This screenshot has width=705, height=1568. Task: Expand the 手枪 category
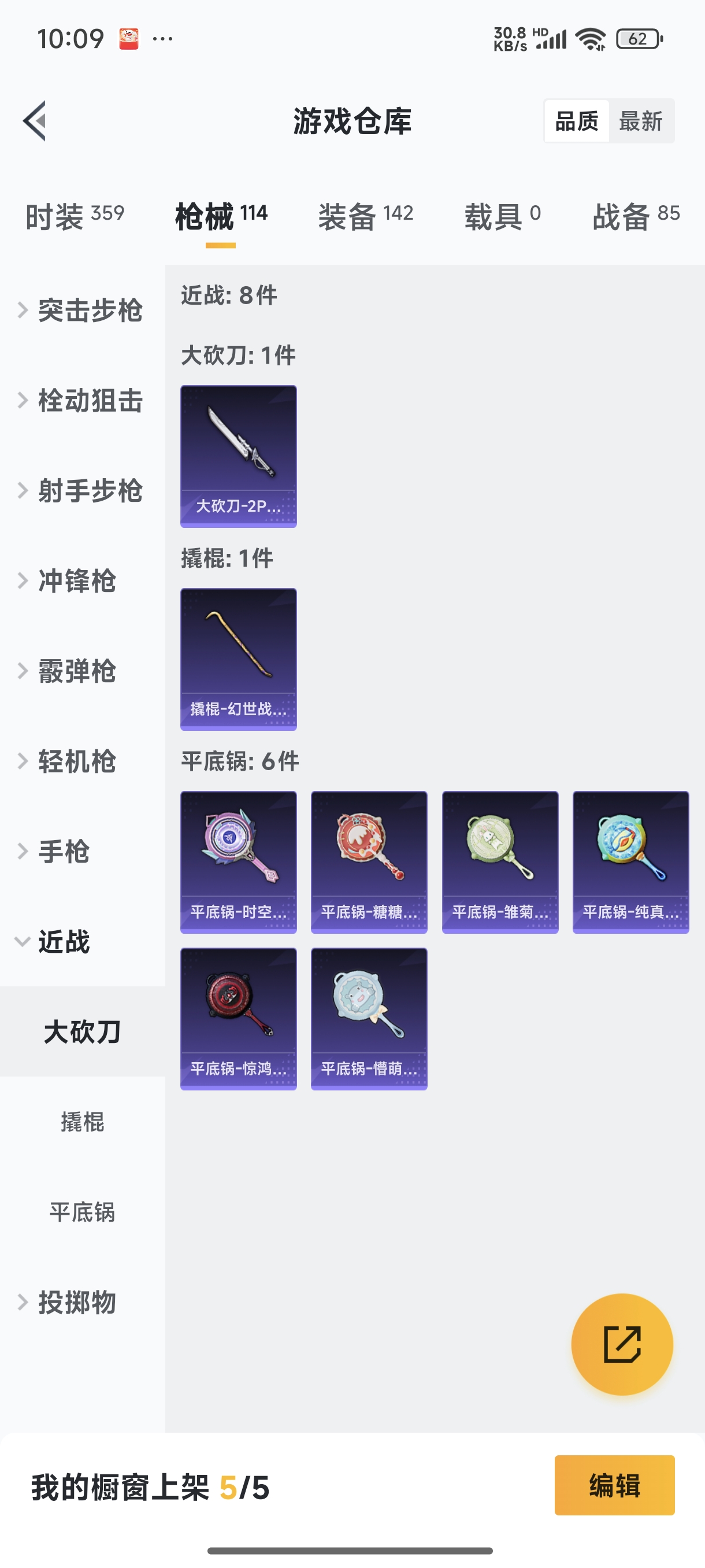(x=64, y=851)
